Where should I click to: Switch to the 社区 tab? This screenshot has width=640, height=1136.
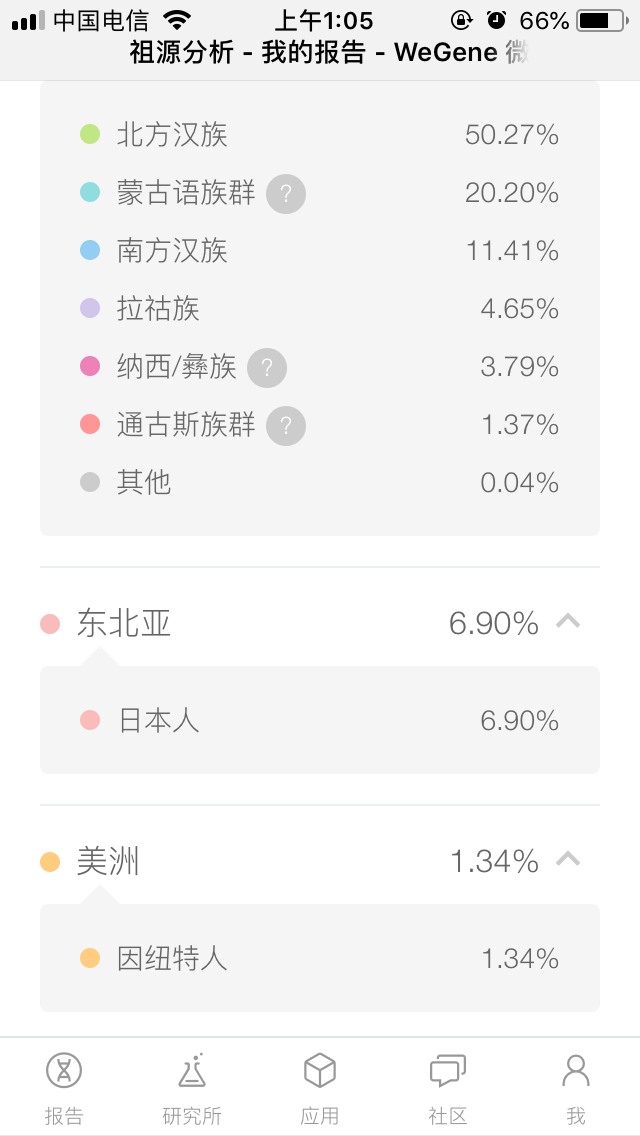tap(448, 1088)
